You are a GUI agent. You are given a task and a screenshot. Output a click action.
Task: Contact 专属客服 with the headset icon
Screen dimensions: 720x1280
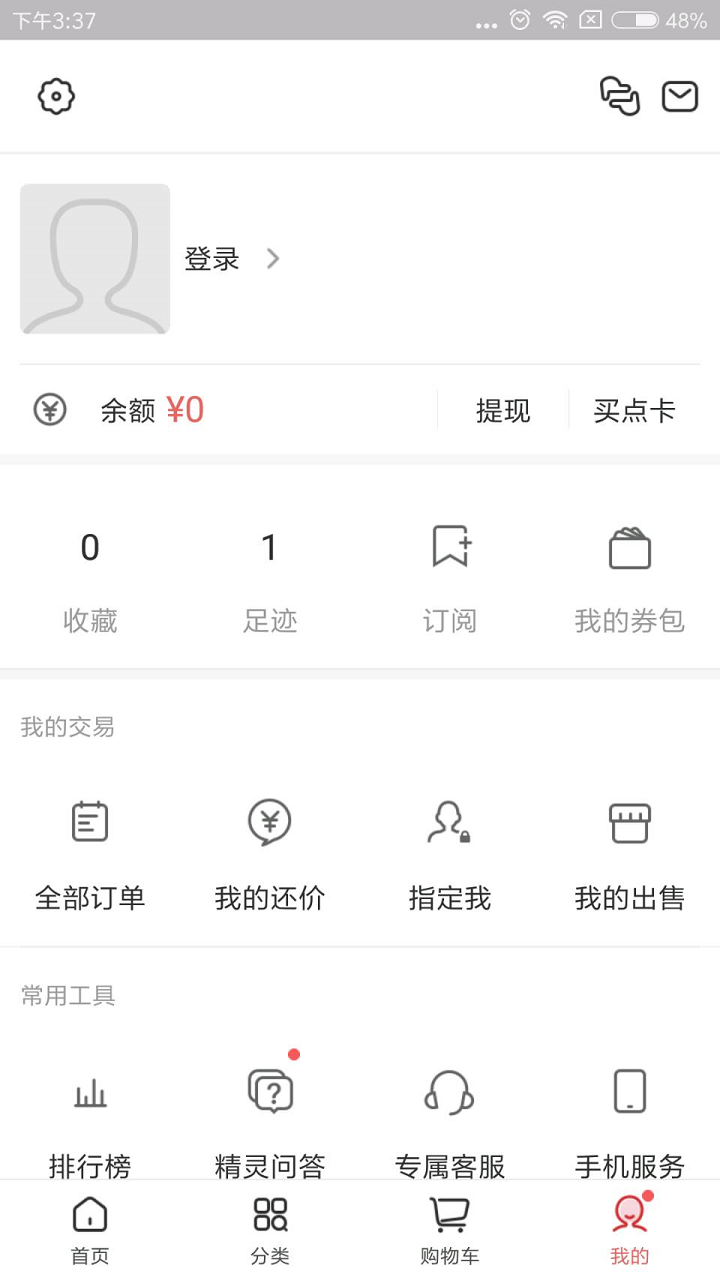tap(449, 1092)
